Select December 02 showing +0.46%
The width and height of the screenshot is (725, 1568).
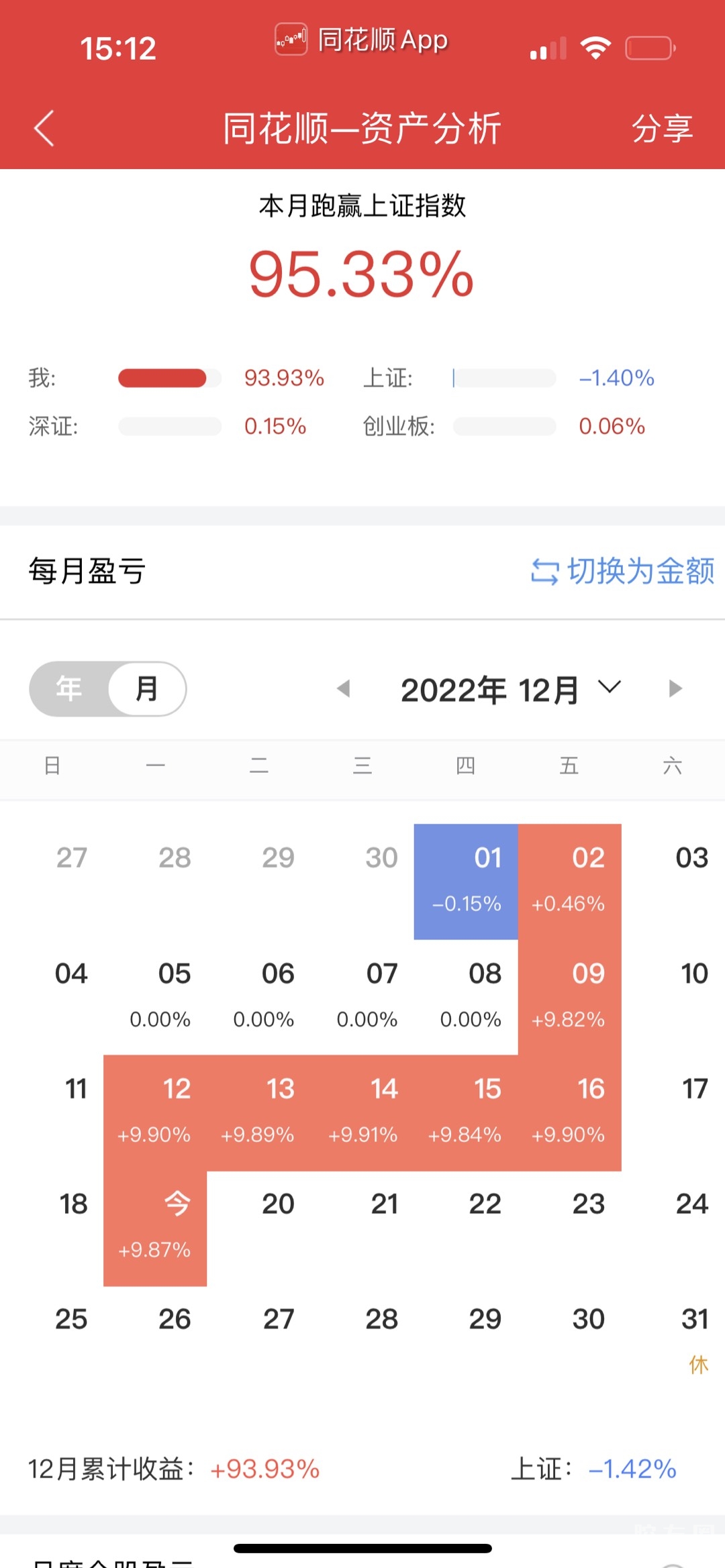[569, 881]
